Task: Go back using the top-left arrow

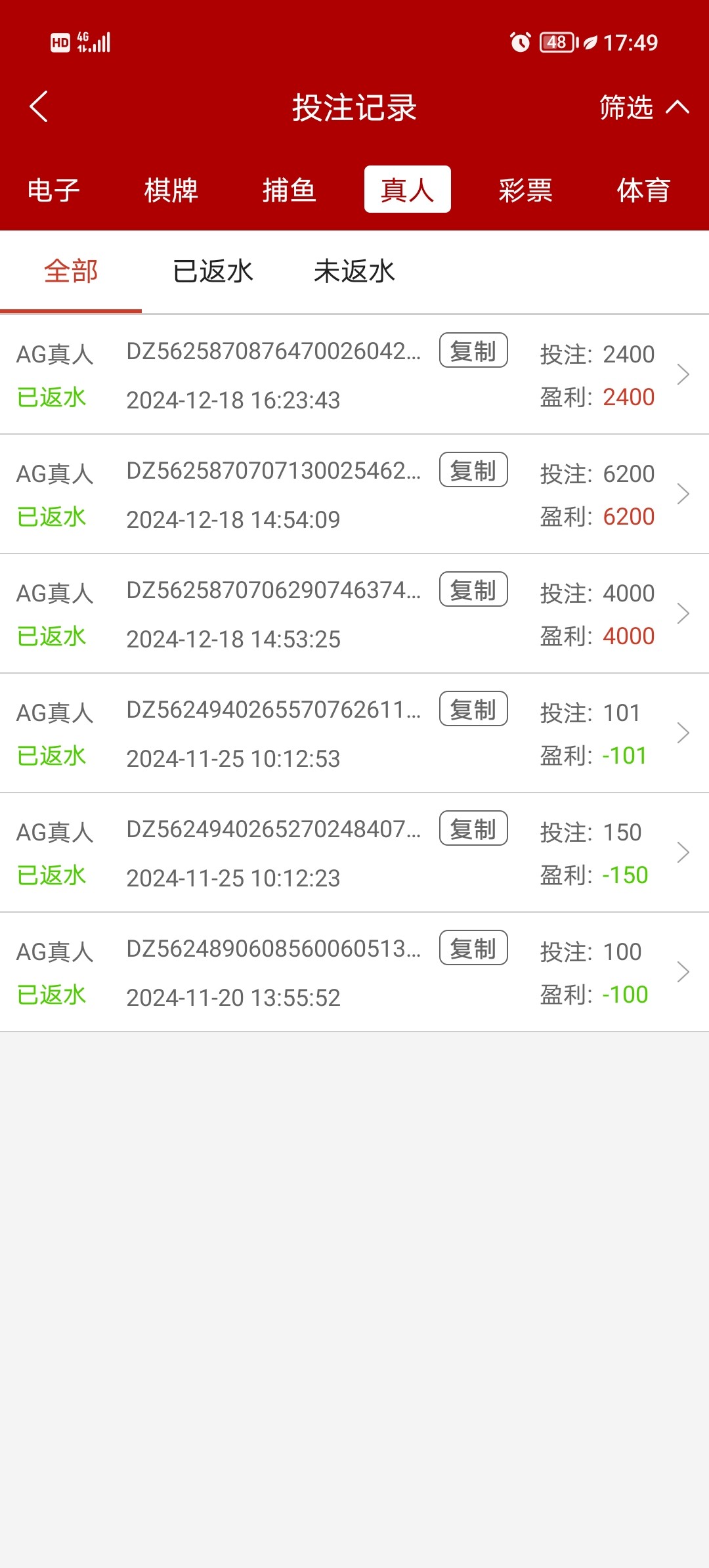Action: (39, 106)
